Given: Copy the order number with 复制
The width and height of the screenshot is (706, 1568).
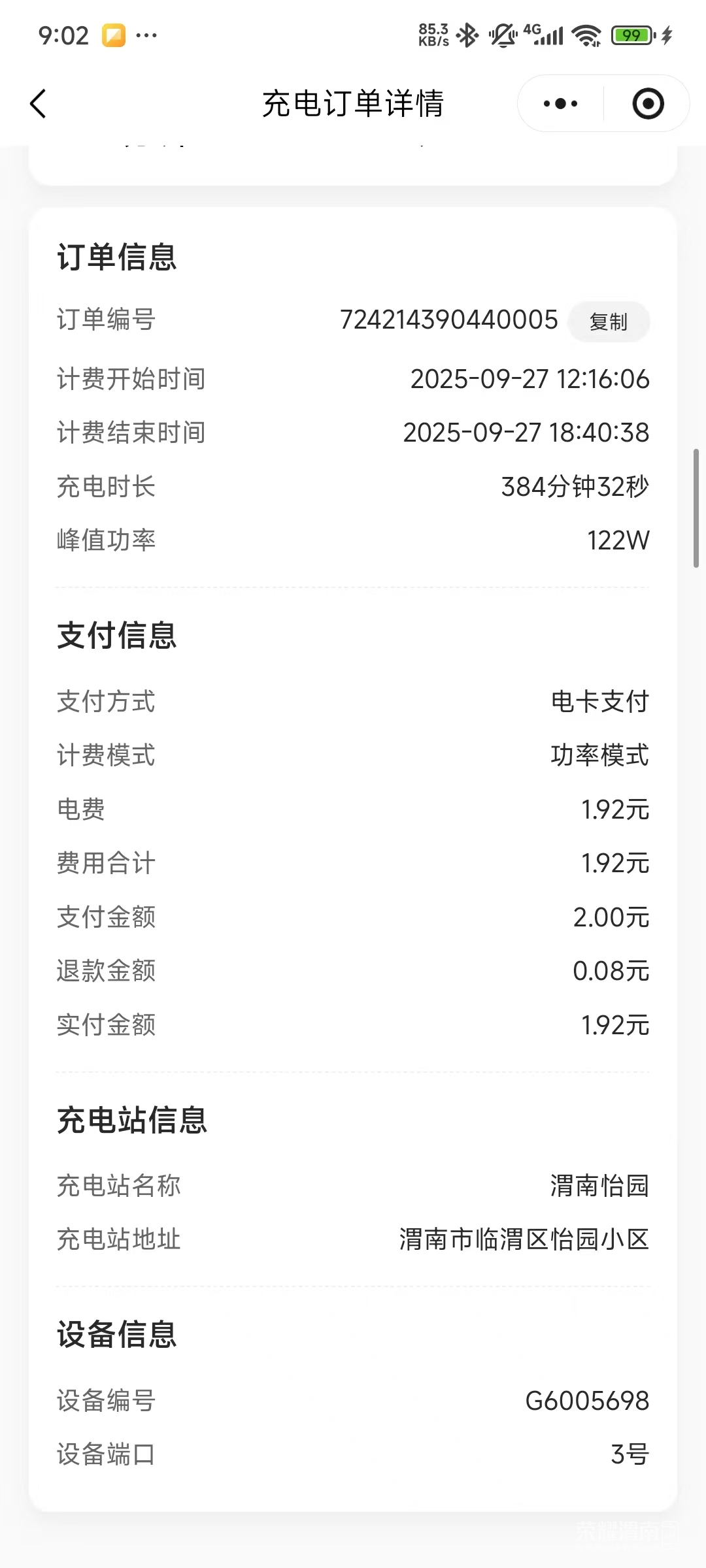Looking at the screenshot, I should point(609,321).
